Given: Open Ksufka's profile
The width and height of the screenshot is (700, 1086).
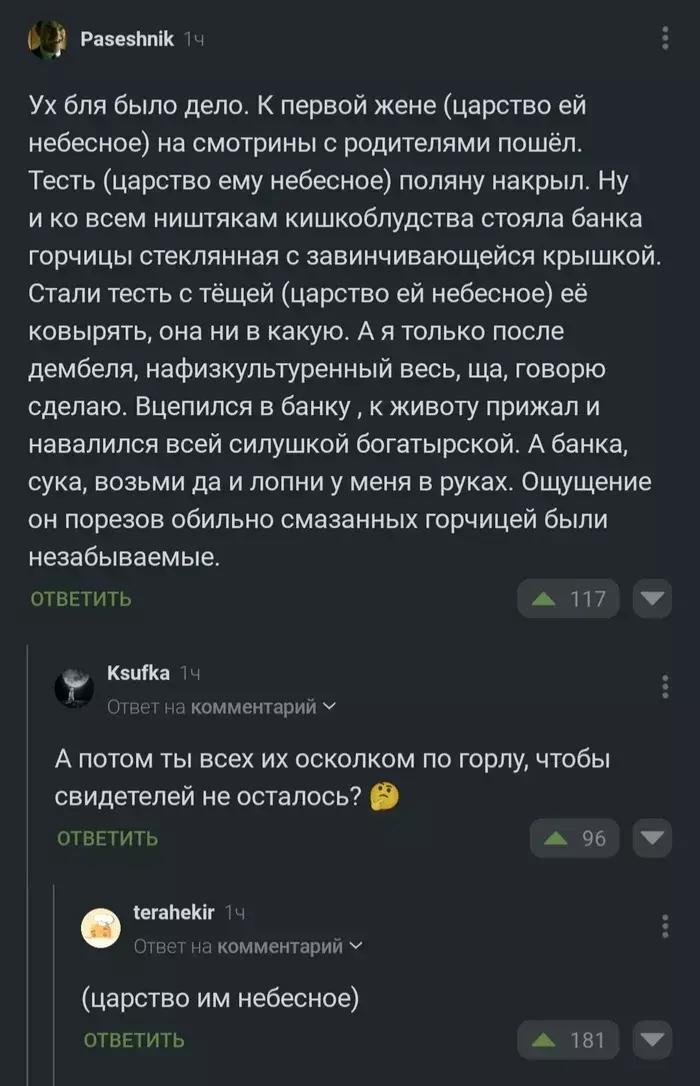Looking at the screenshot, I should pos(138,673).
